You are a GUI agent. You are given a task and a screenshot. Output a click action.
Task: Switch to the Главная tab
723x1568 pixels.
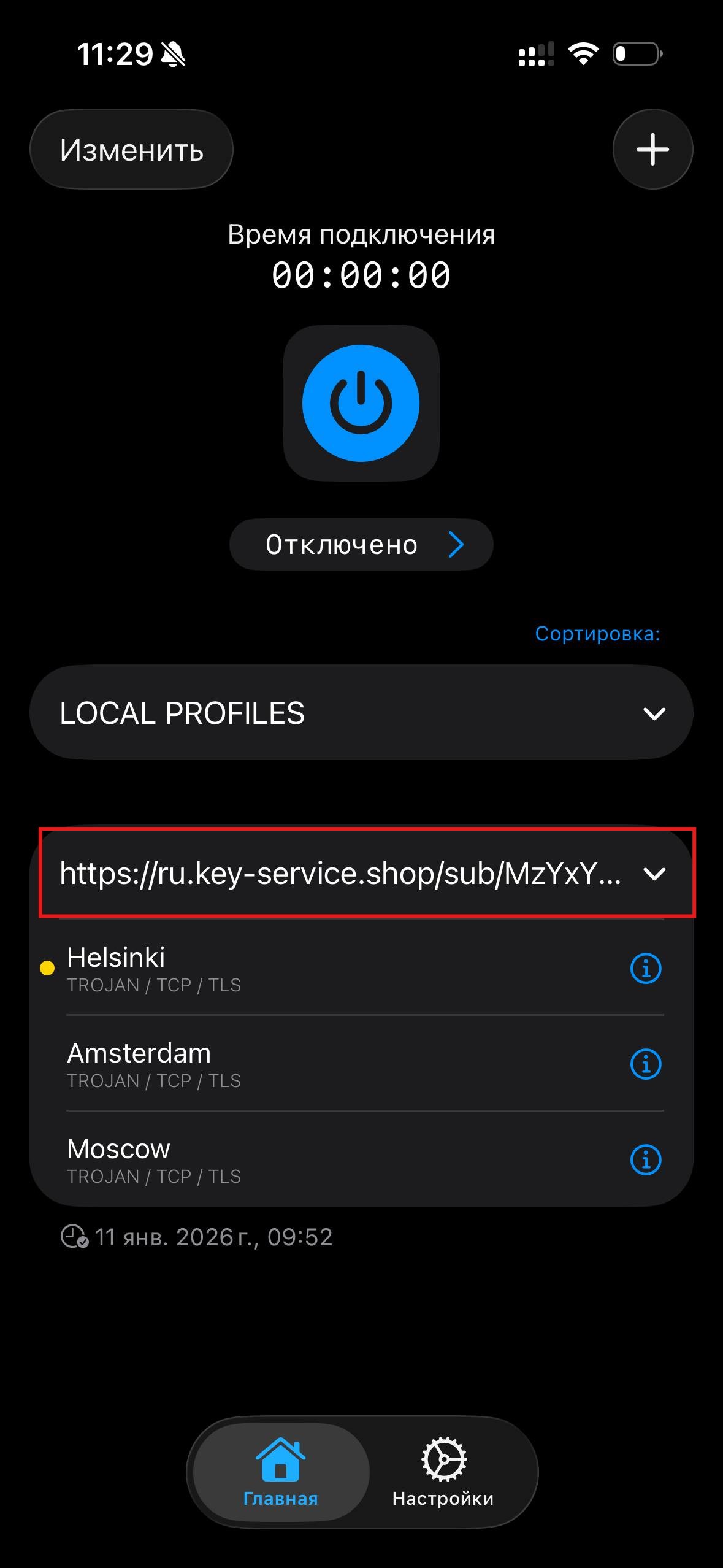281,1472
